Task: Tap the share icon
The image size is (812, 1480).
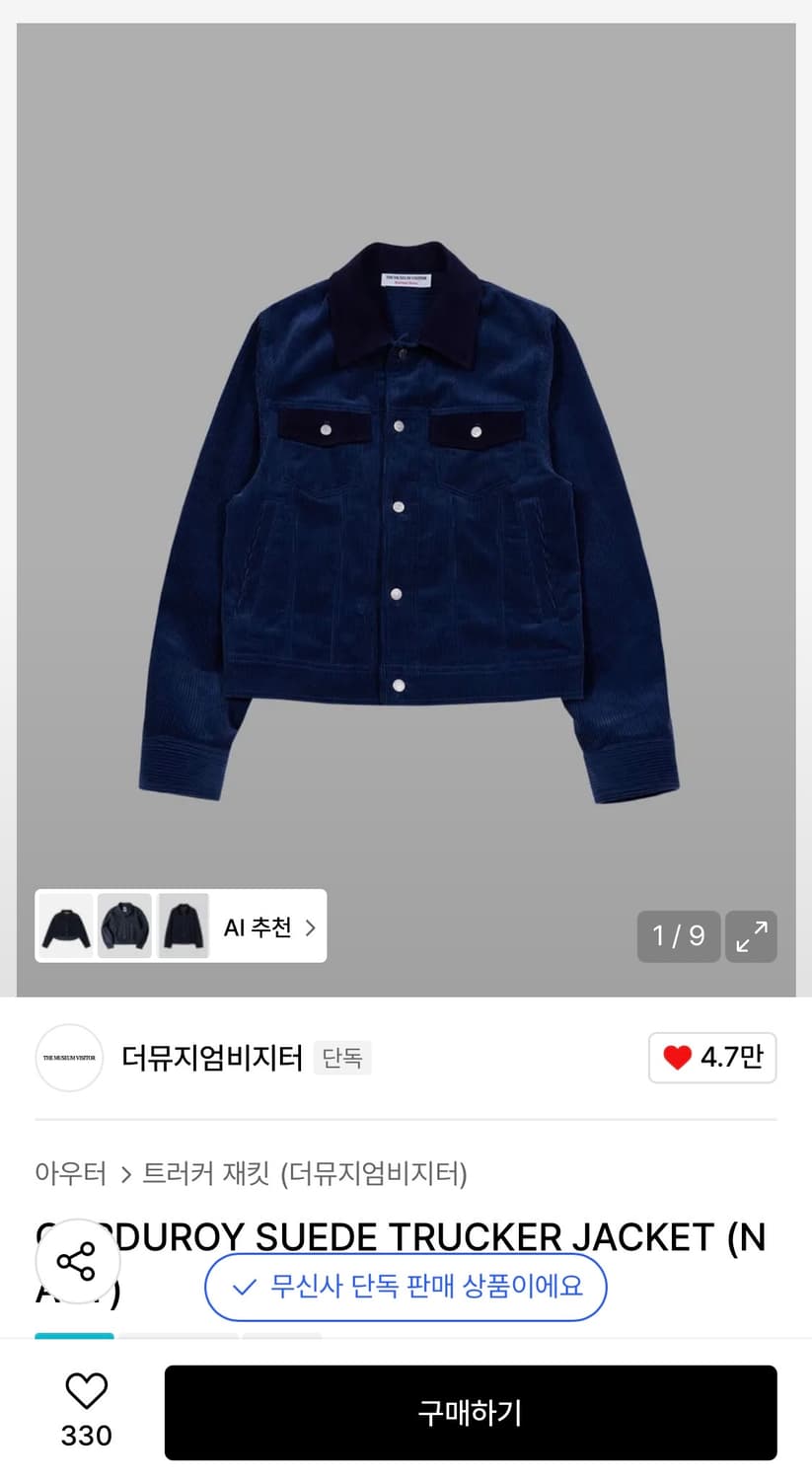Action: coord(77,1261)
